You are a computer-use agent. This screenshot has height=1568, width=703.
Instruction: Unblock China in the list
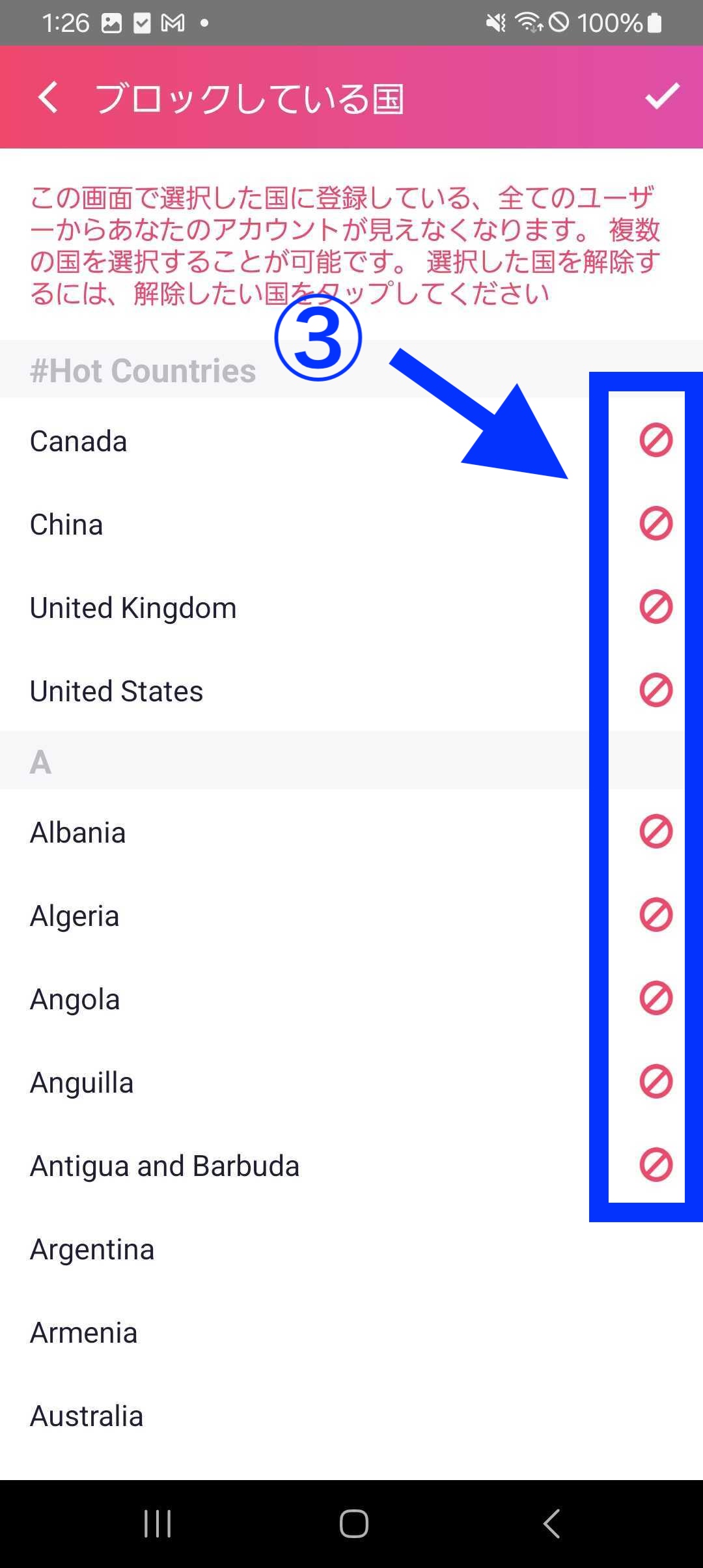point(351,524)
